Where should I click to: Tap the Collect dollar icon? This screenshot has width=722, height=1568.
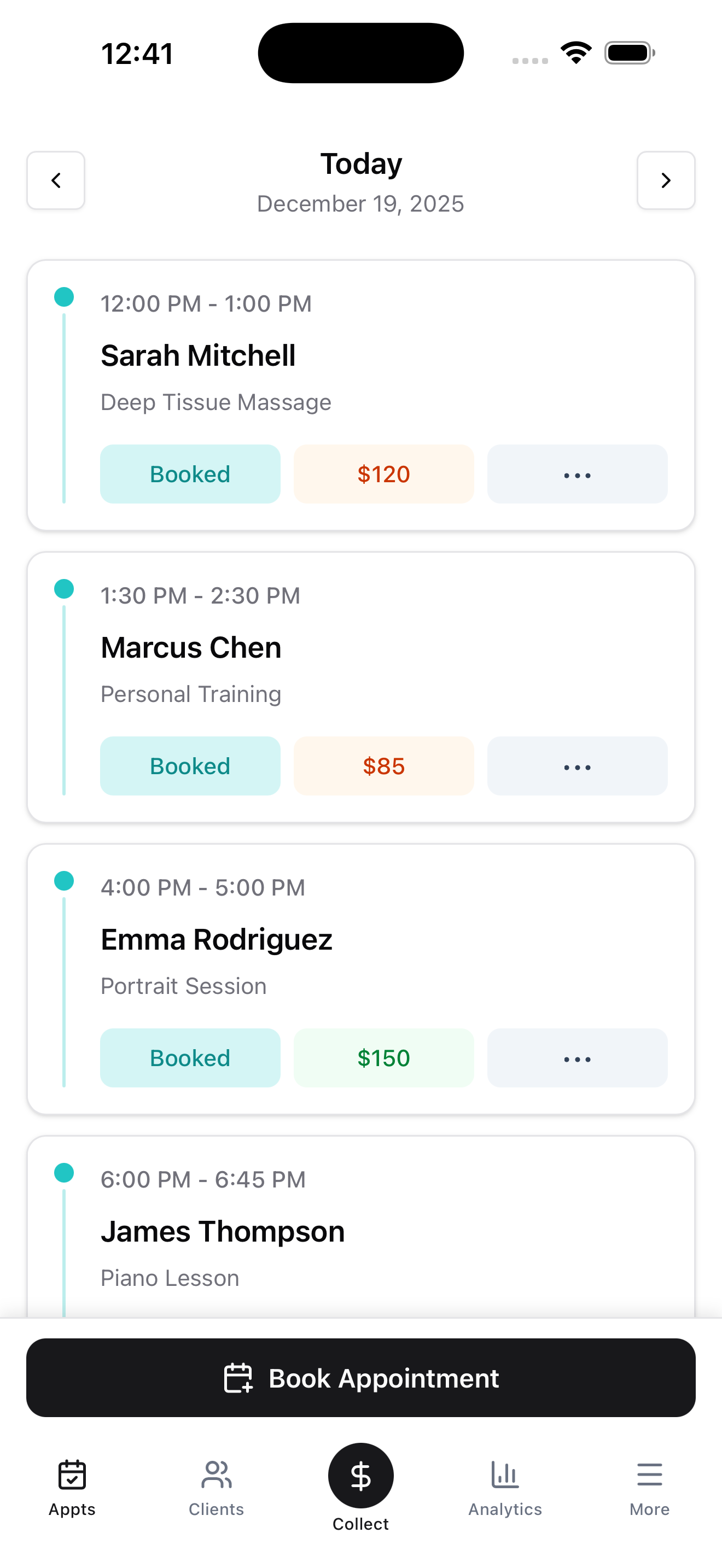click(360, 1476)
